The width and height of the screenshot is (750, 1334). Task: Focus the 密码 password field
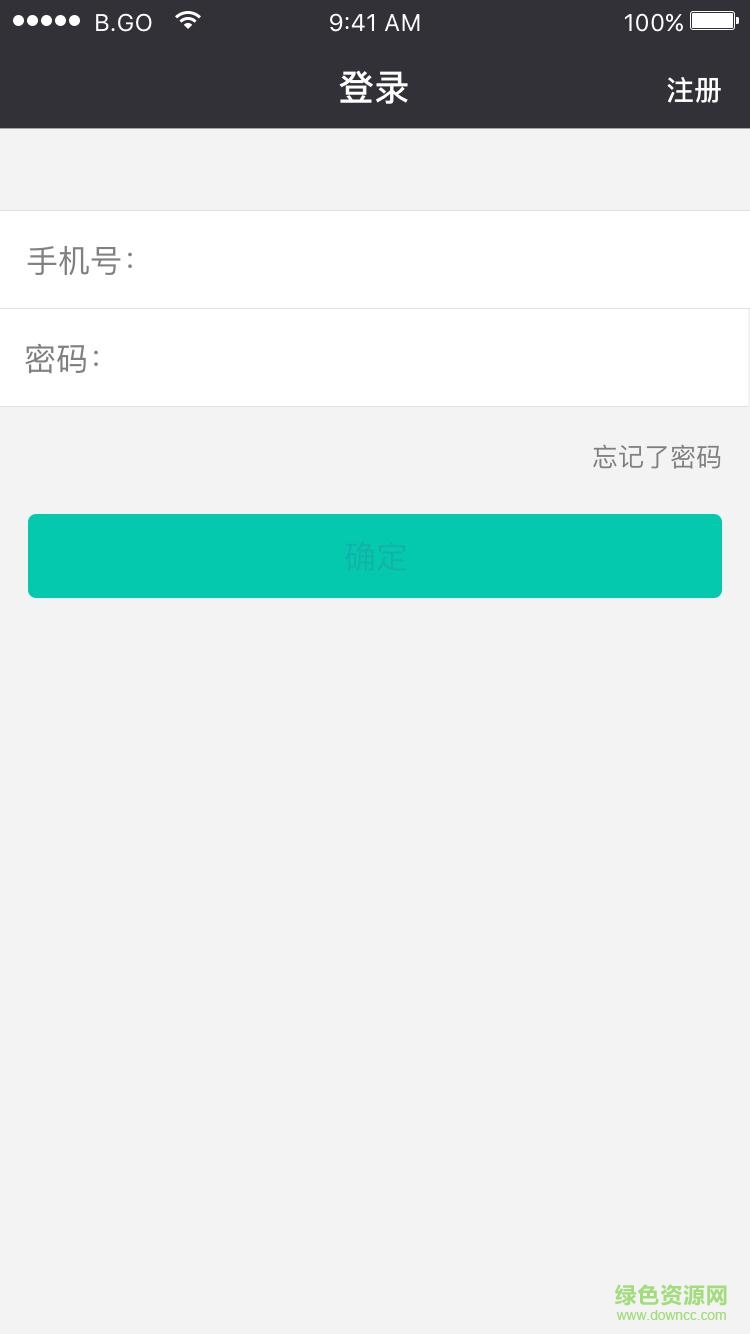[x=420, y=358]
